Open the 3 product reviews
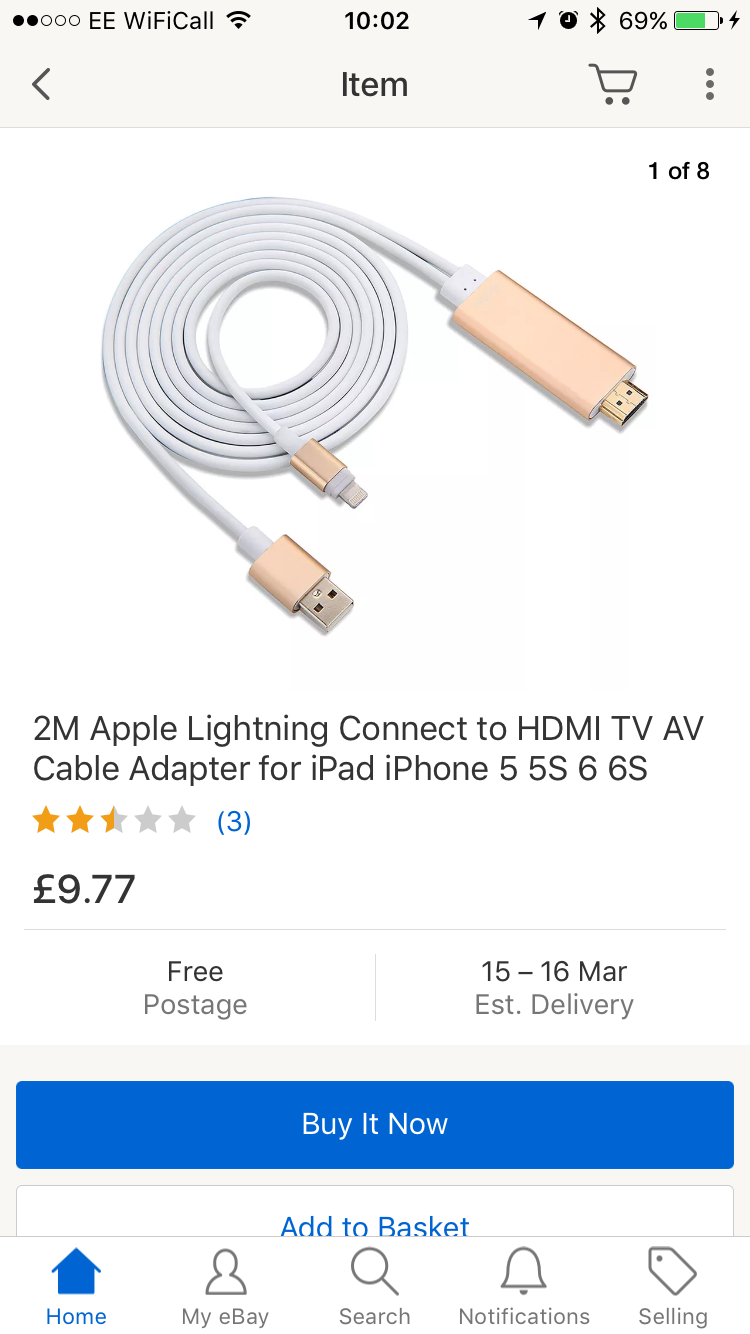This screenshot has height=1334, width=750. point(234,821)
